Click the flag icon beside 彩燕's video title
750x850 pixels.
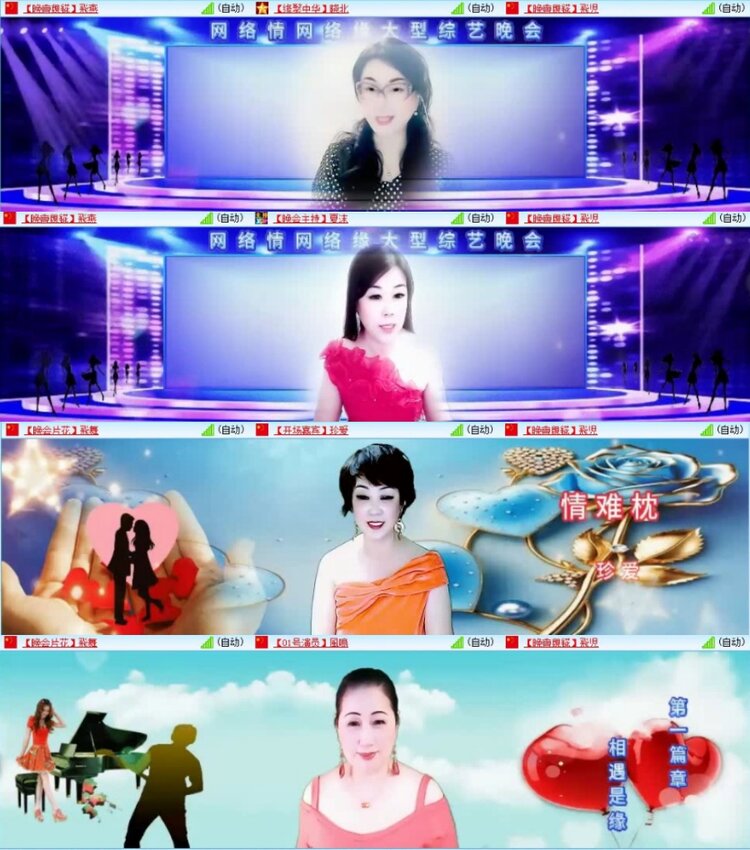pyautogui.click(x=10, y=8)
